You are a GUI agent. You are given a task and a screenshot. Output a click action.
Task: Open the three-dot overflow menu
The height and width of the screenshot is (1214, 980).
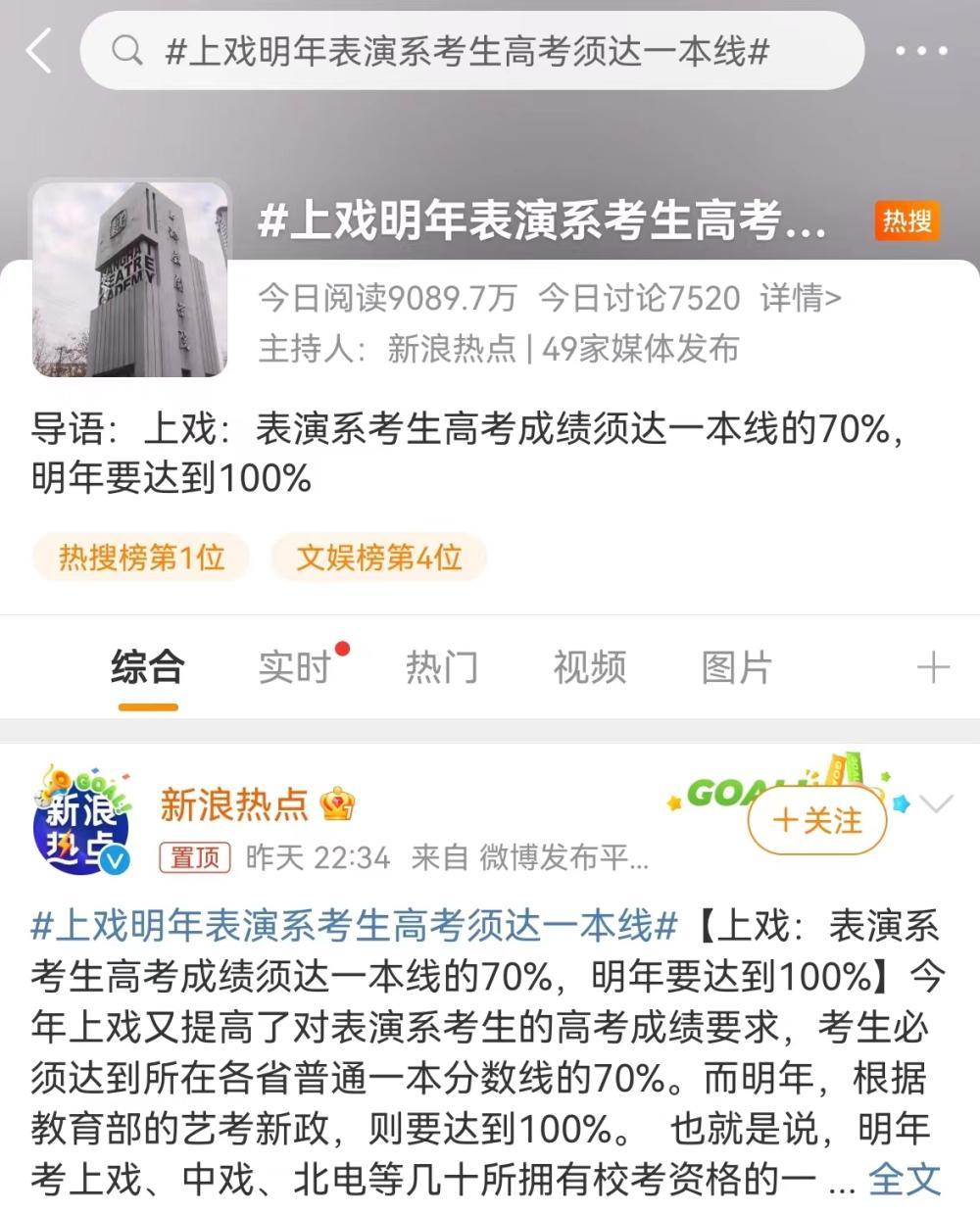(921, 50)
